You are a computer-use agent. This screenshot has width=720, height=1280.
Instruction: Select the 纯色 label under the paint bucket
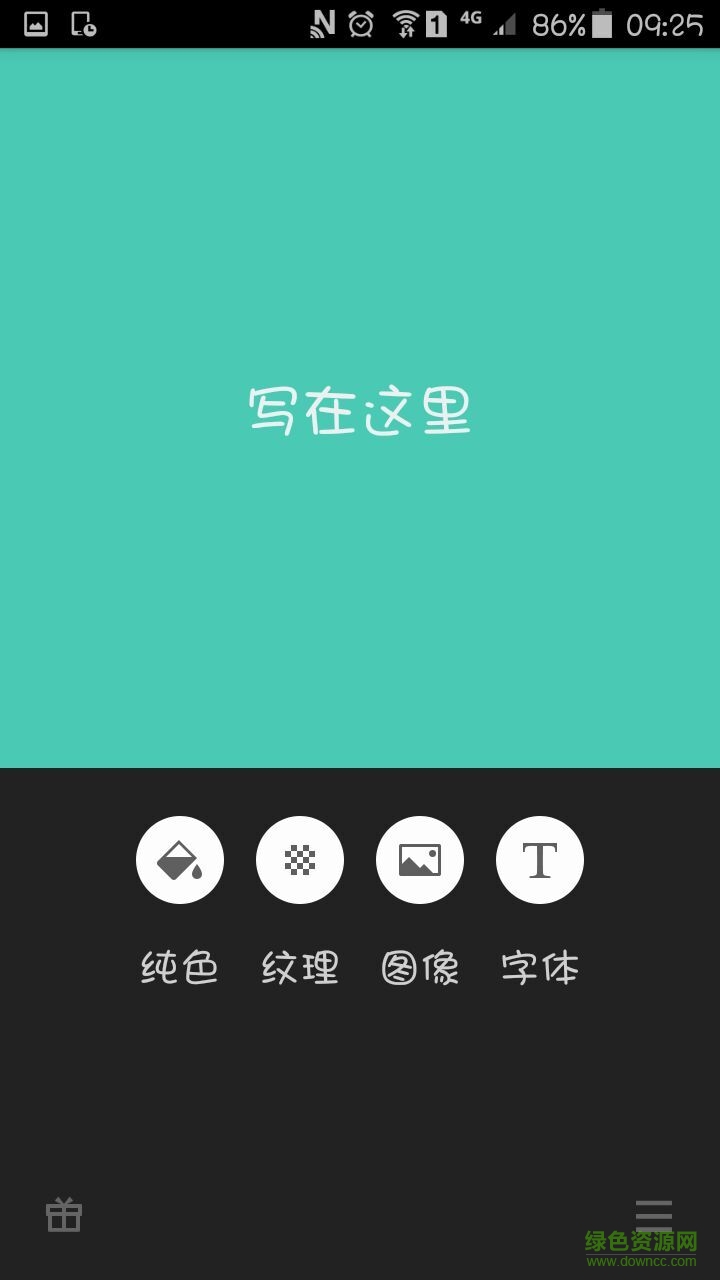(x=180, y=967)
